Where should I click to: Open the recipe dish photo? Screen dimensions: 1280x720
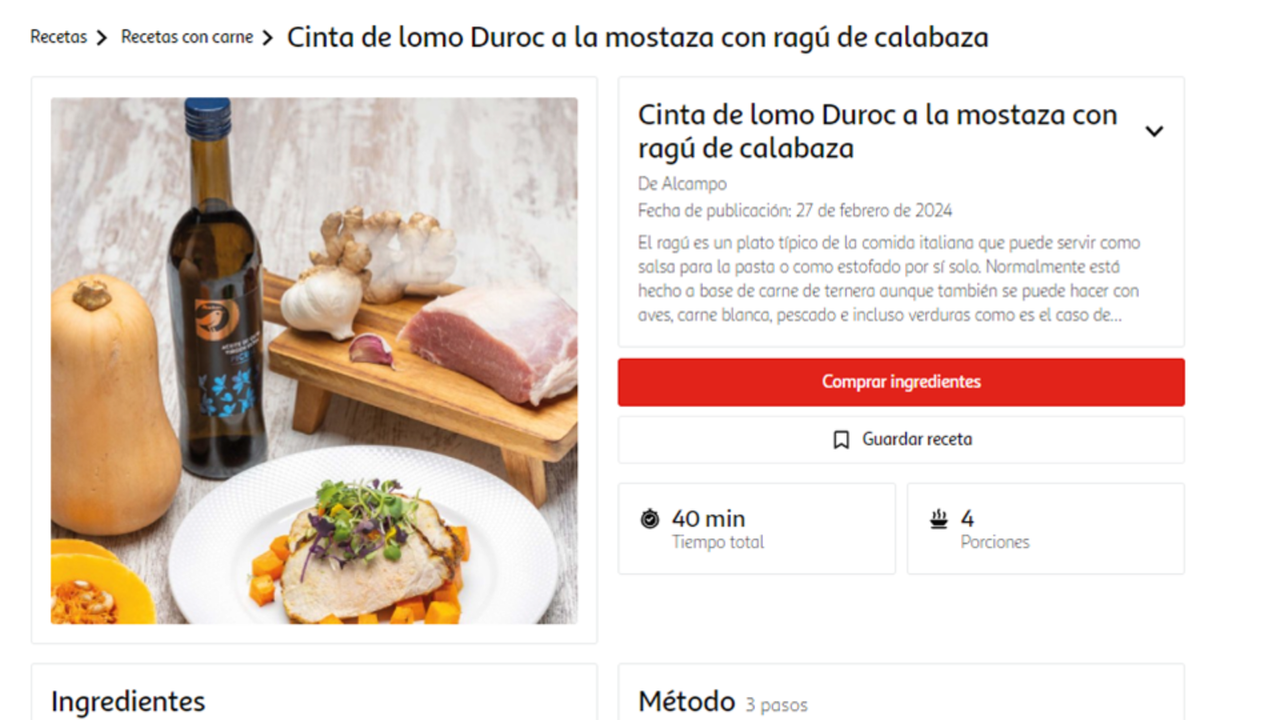(x=314, y=360)
